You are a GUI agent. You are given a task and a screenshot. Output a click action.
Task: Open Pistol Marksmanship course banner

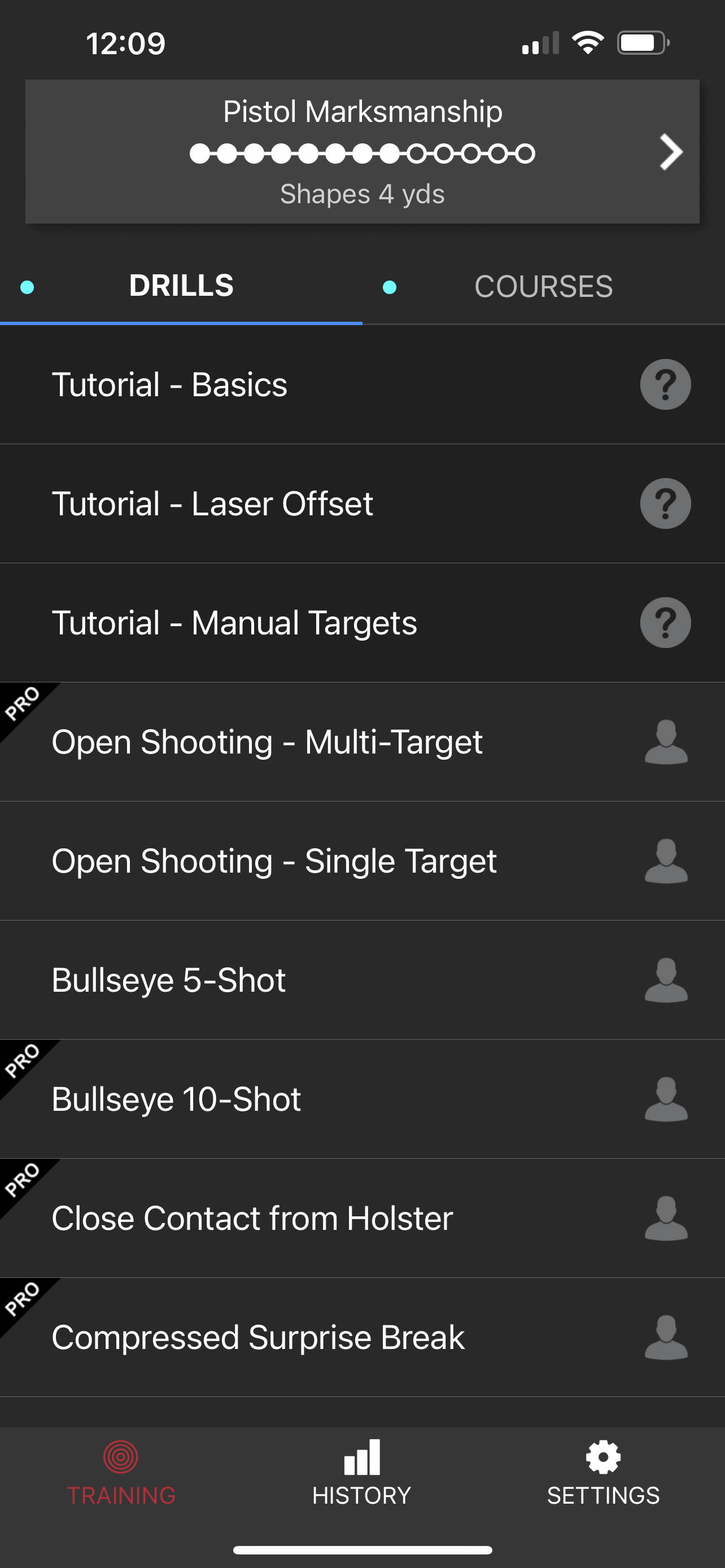click(362, 152)
